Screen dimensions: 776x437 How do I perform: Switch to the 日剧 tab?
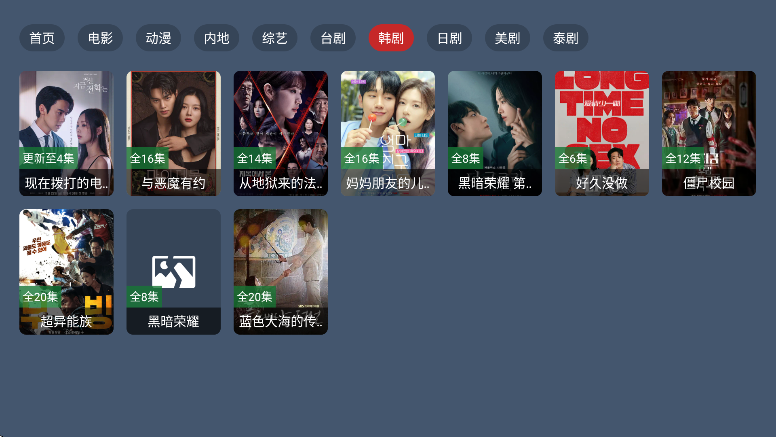[449, 38]
